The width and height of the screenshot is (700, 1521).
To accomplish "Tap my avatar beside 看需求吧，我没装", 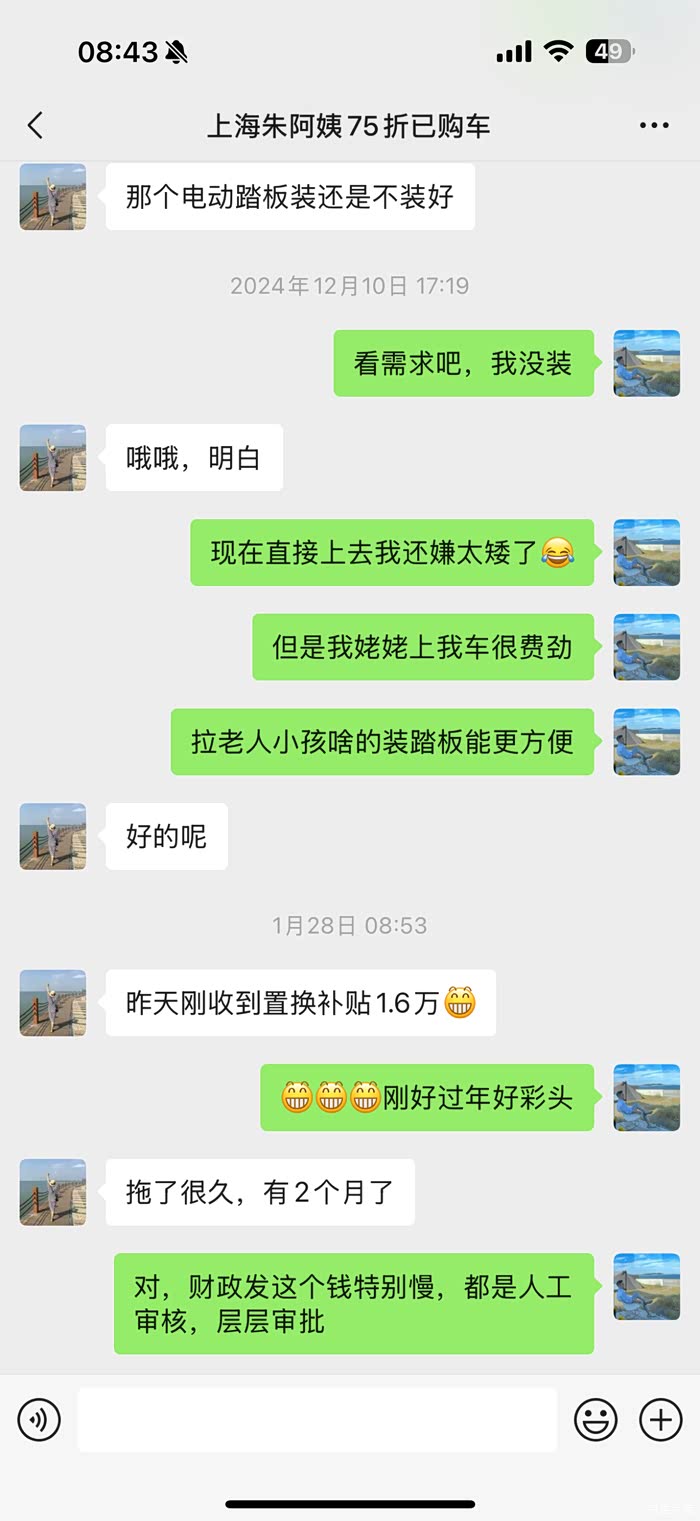I will coord(647,363).
